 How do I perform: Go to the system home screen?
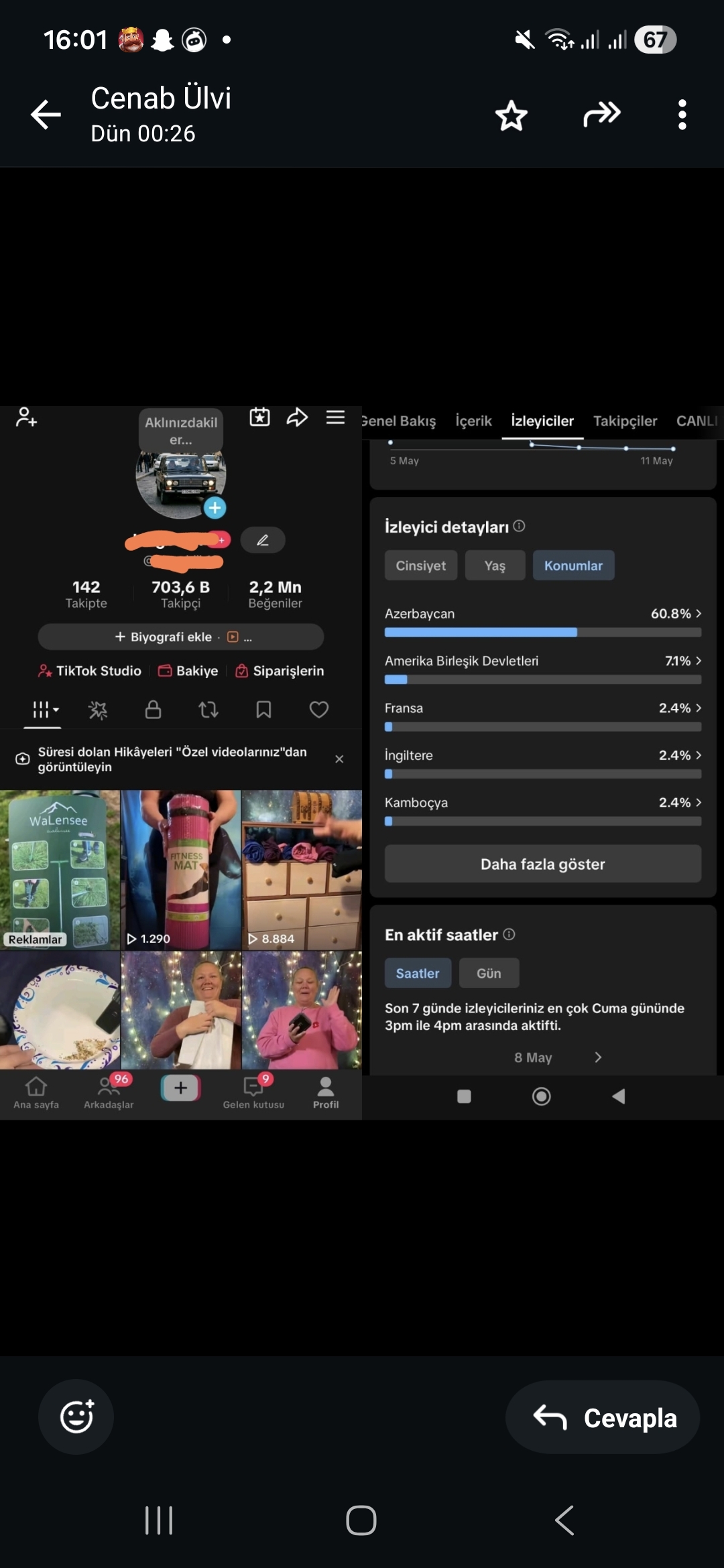[x=361, y=1520]
